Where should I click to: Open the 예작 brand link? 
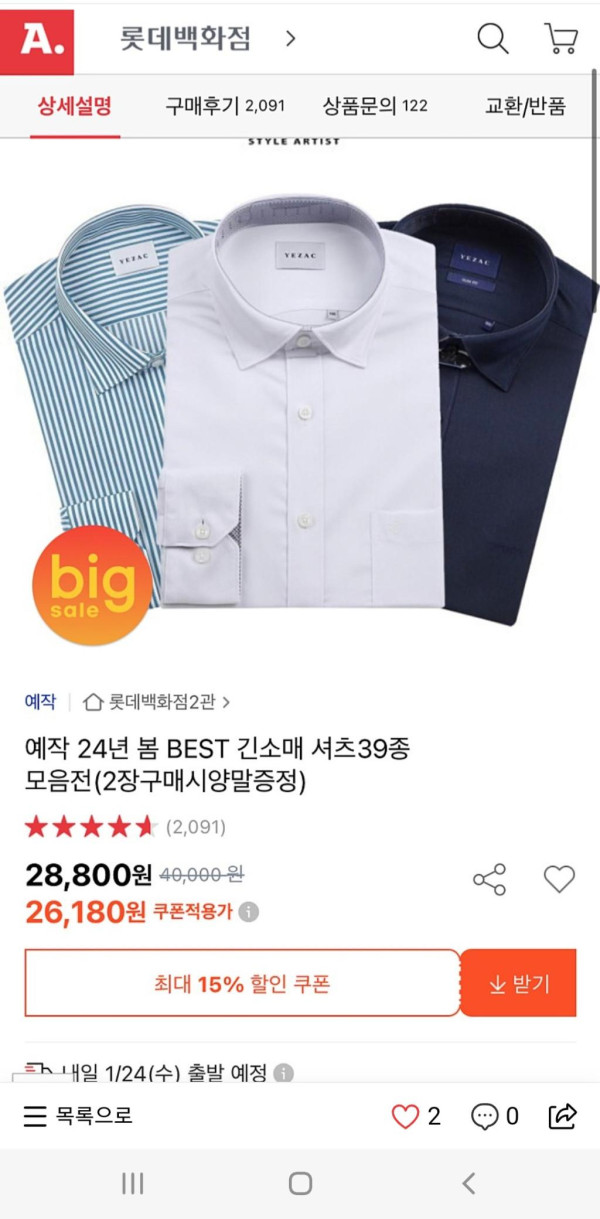pyautogui.click(x=40, y=702)
